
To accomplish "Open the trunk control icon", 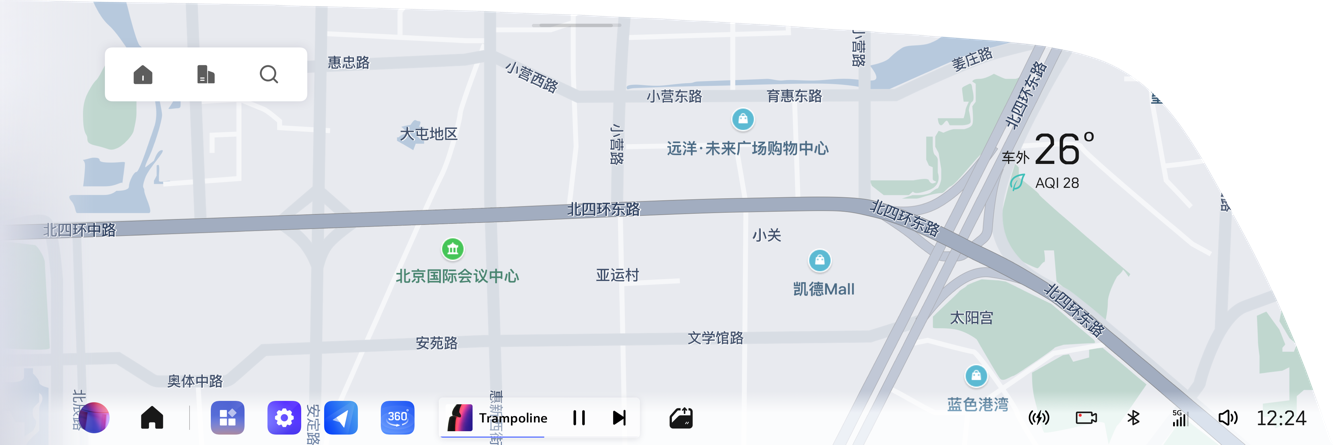I will [682, 418].
